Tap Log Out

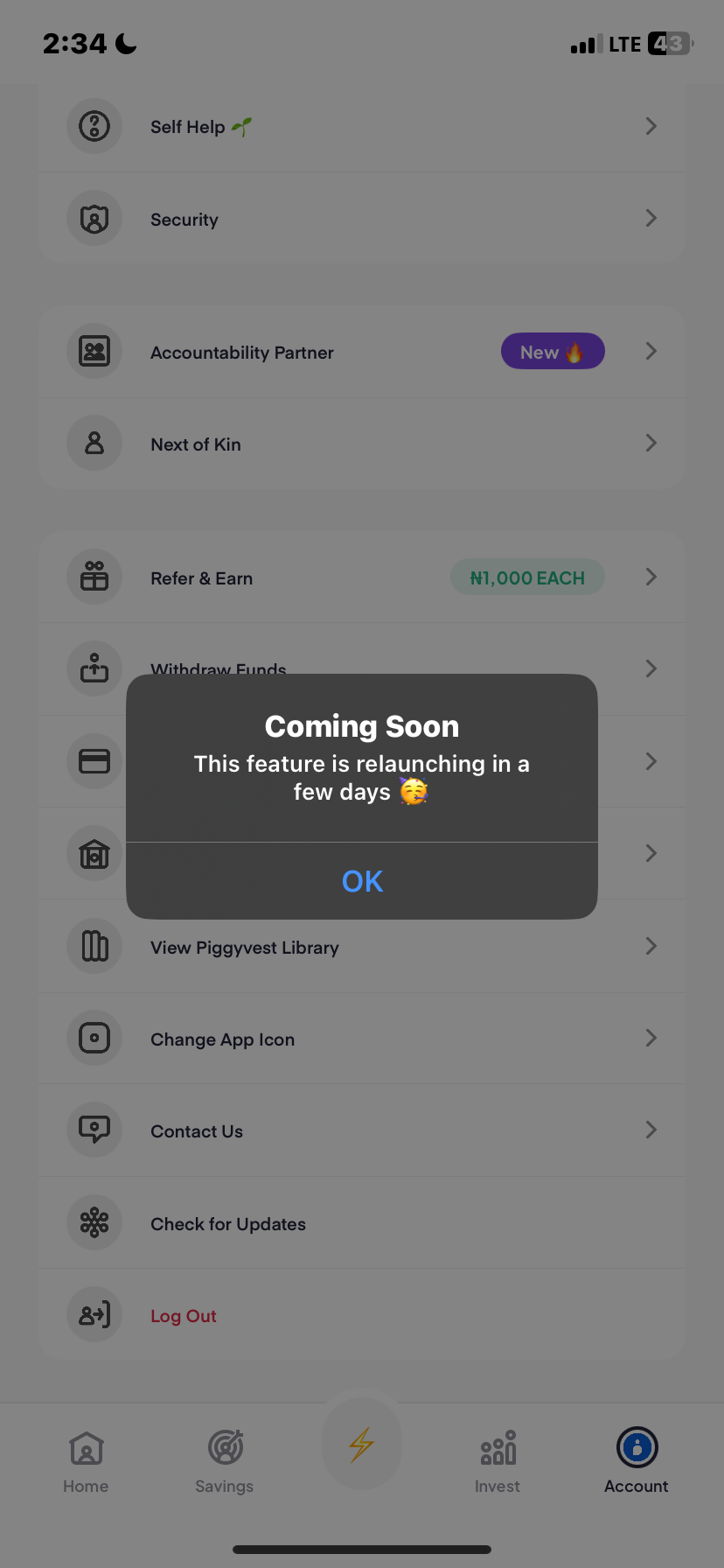[x=184, y=1316]
